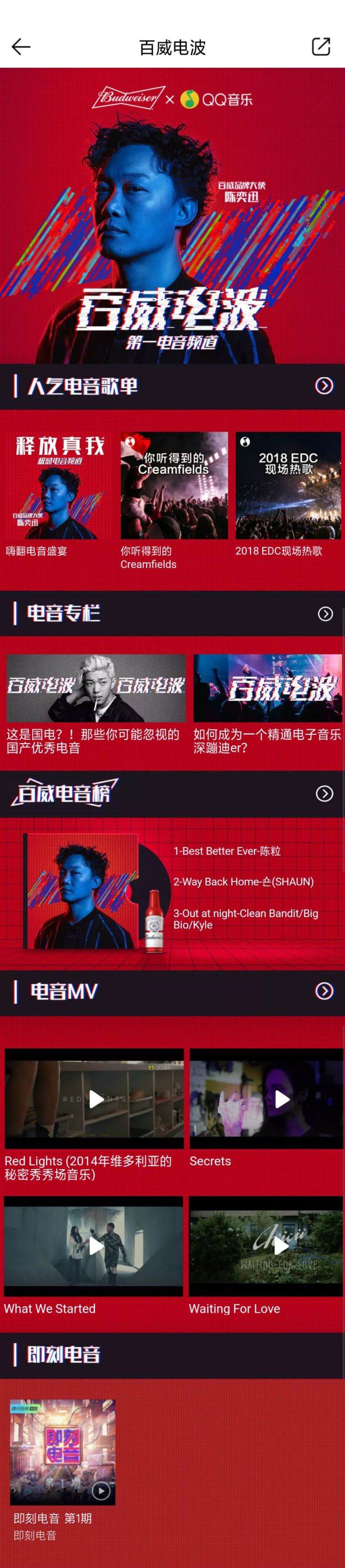This screenshot has height=1568, width=345.
Task: Open more 人气电音歌单 with arrow
Action: (324, 386)
